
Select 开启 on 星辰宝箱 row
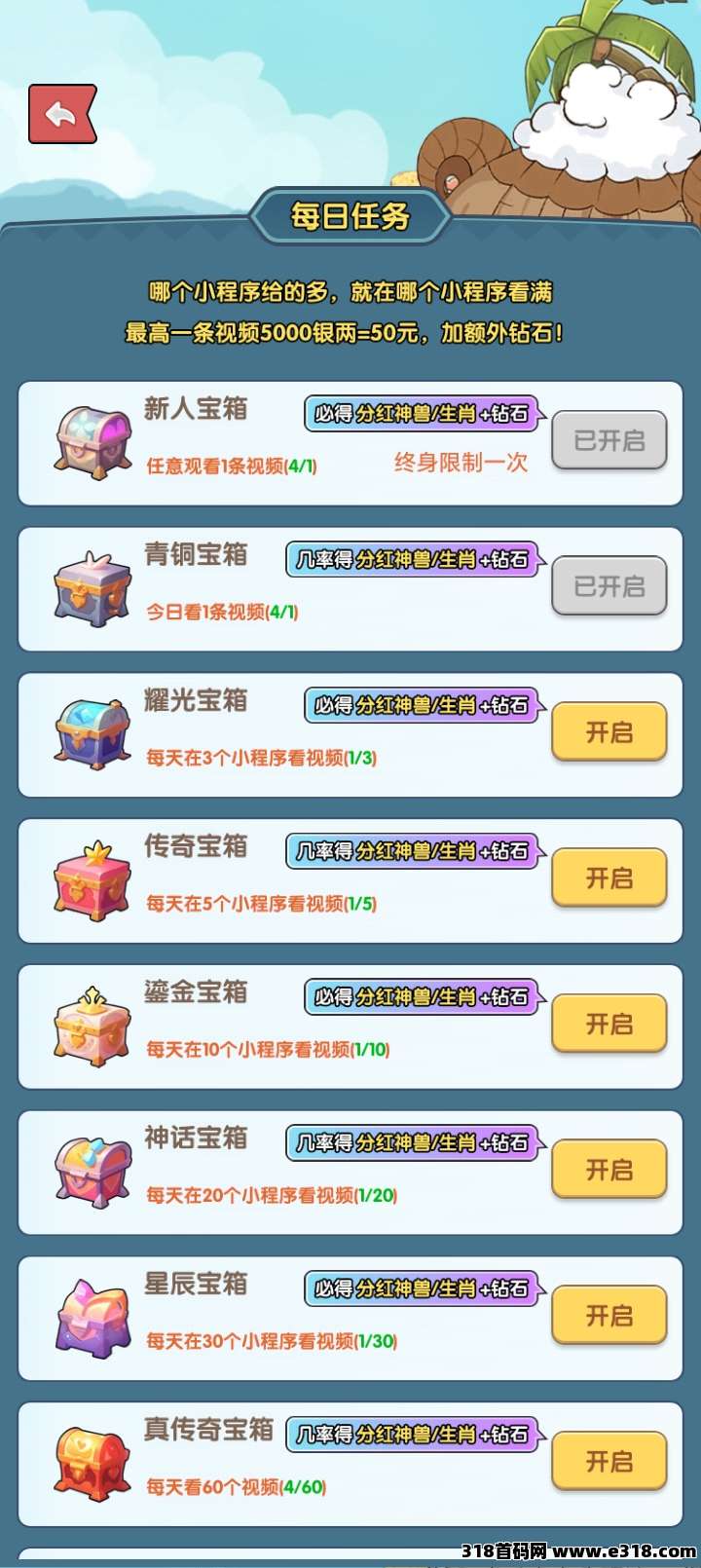click(609, 1315)
